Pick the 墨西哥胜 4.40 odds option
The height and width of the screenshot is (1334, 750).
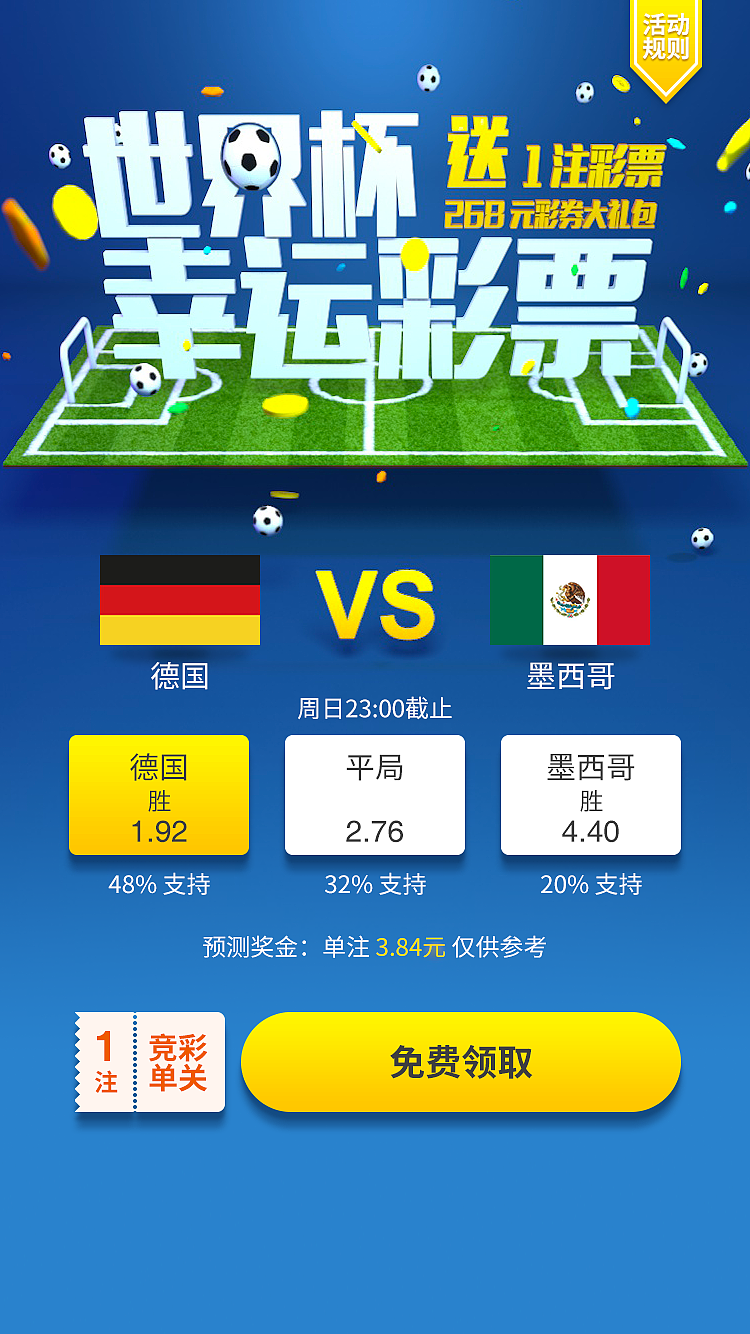tap(591, 795)
